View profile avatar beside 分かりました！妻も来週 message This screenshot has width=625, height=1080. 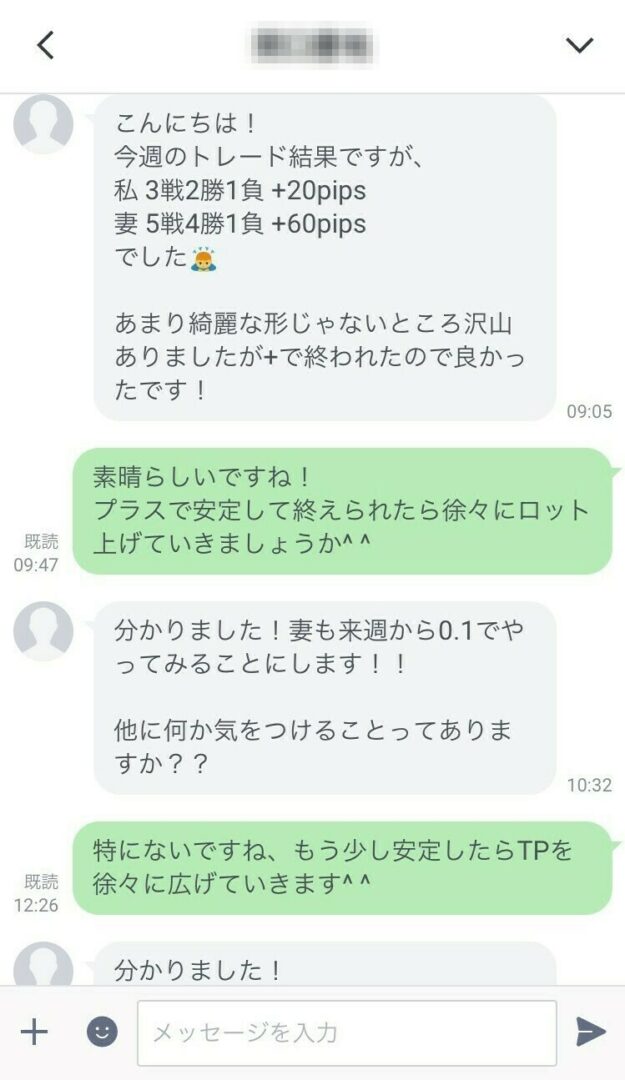43,631
